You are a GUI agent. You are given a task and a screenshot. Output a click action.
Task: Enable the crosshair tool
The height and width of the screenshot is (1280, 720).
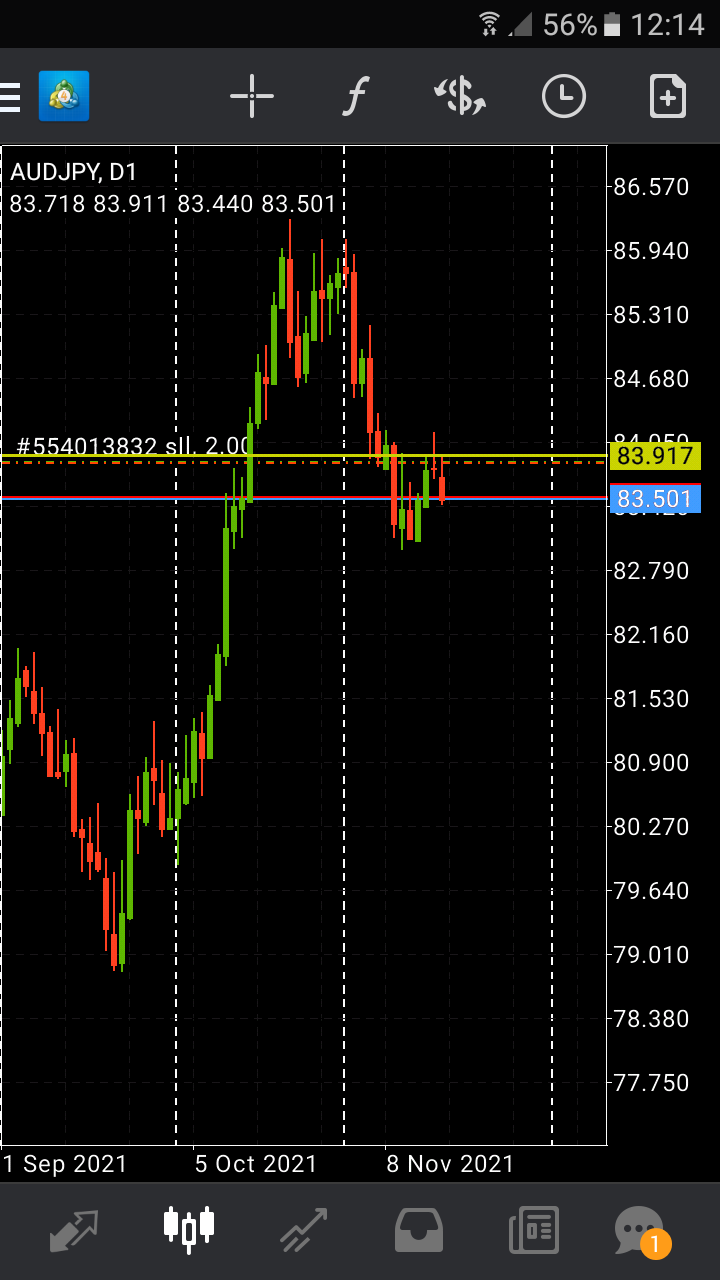(252, 97)
